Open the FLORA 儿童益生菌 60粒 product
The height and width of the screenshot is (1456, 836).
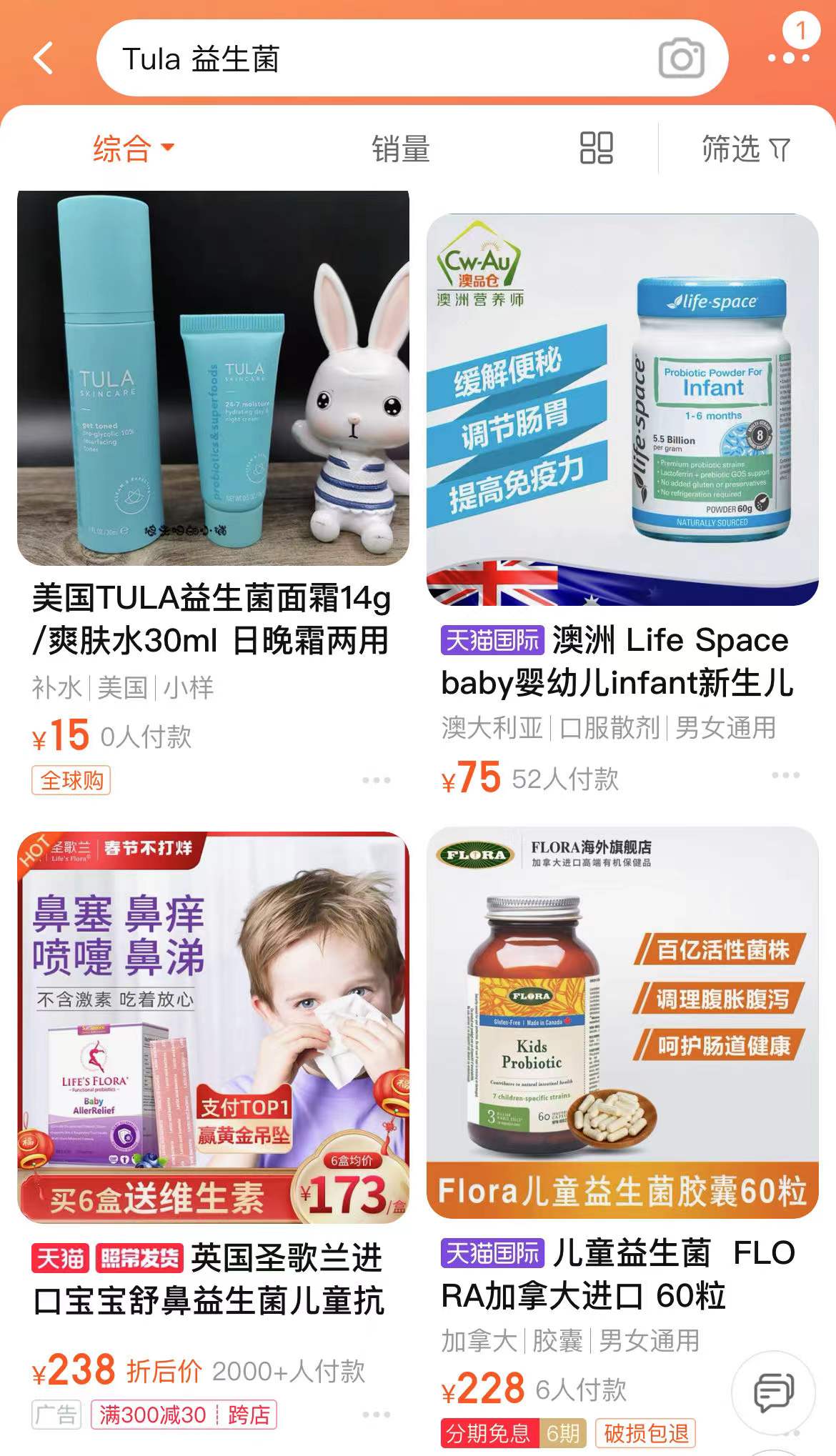622,1023
